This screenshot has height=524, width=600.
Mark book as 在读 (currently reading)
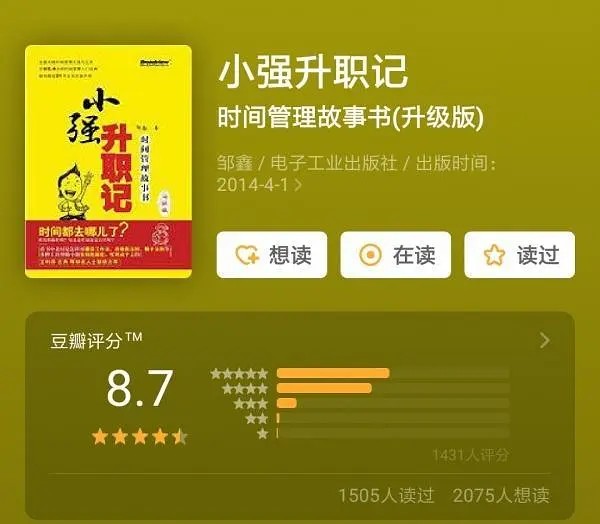pyautogui.click(x=396, y=255)
